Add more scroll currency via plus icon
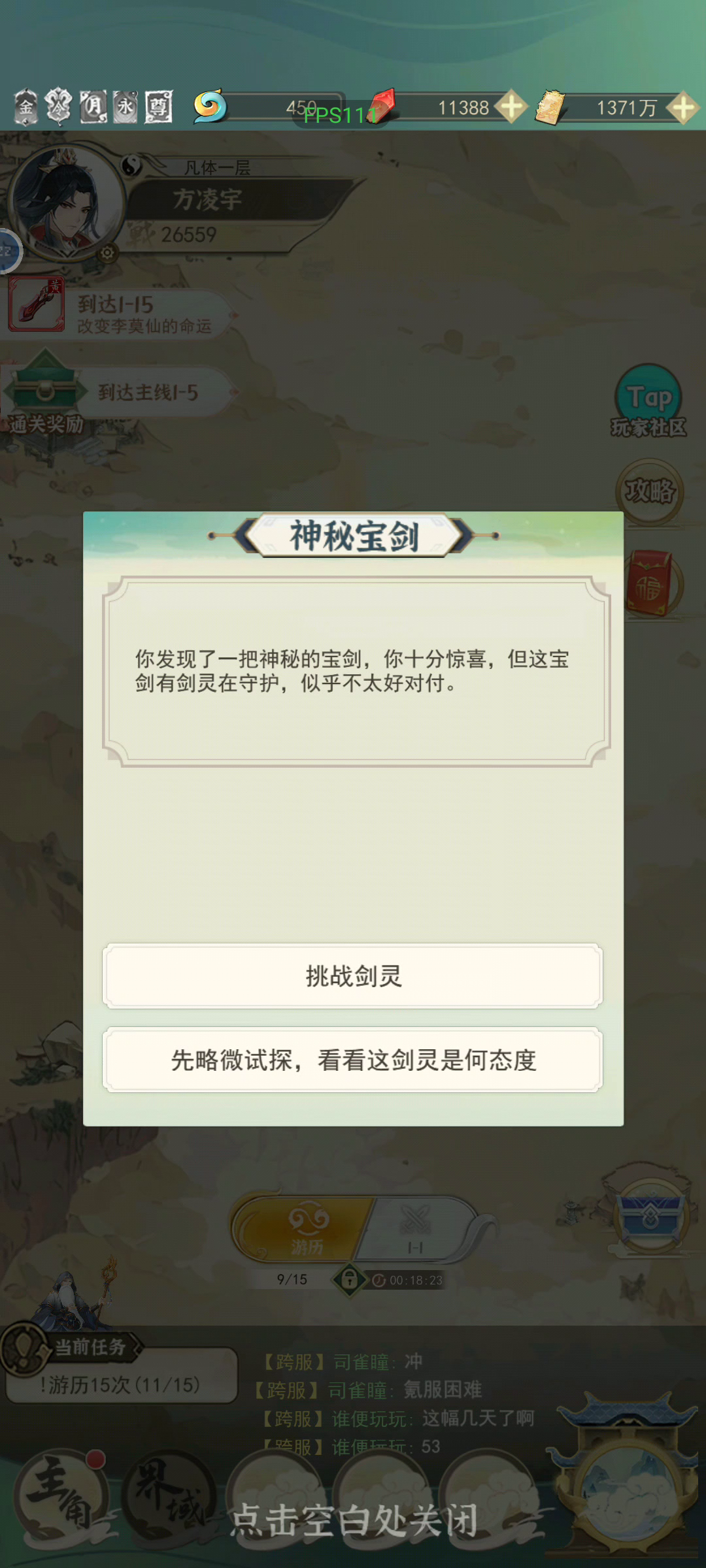 (x=683, y=107)
